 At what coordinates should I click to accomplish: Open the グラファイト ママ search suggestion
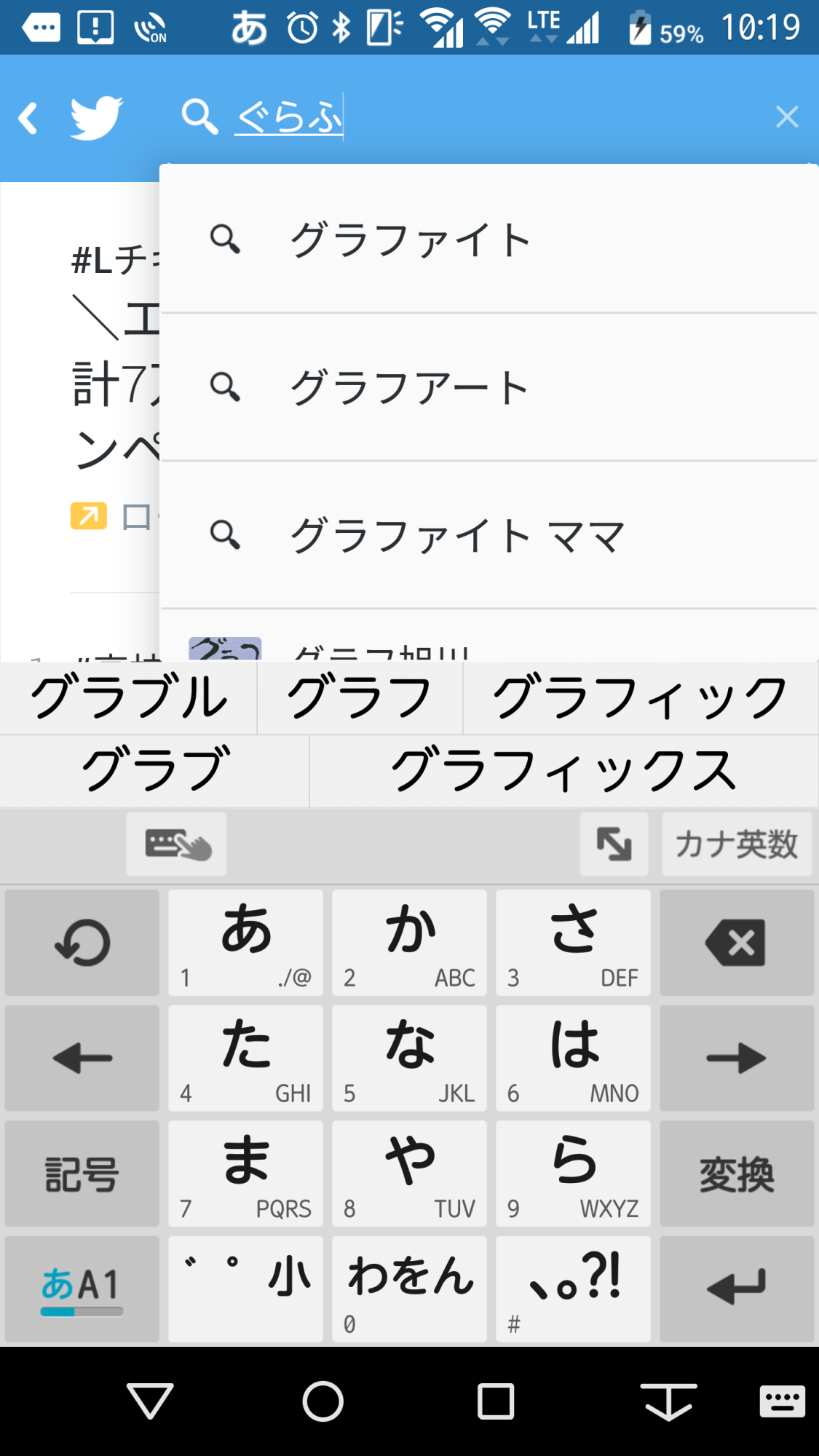pos(488,535)
